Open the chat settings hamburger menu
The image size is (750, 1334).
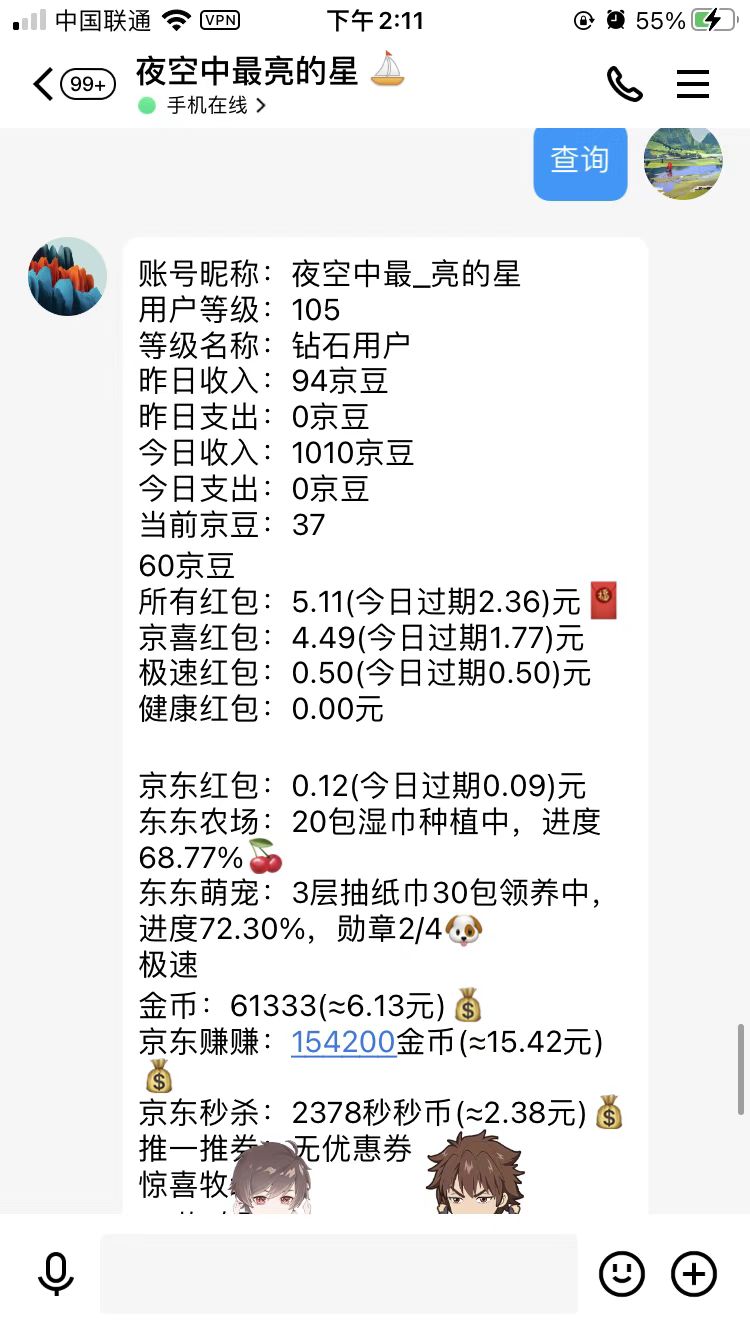point(692,85)
